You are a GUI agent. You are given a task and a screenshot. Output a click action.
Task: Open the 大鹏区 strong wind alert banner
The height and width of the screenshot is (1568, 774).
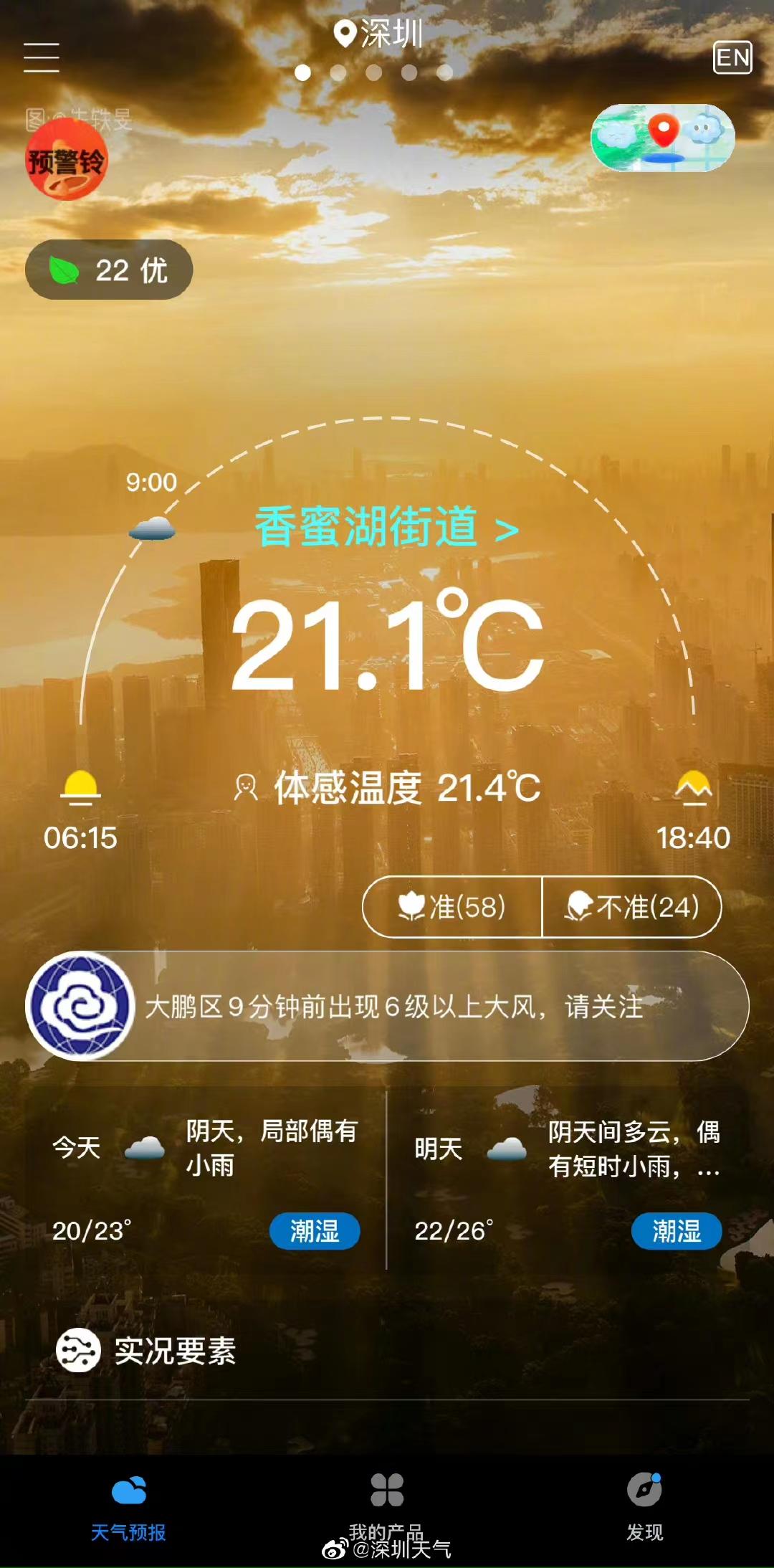[x=387, y=1006]
